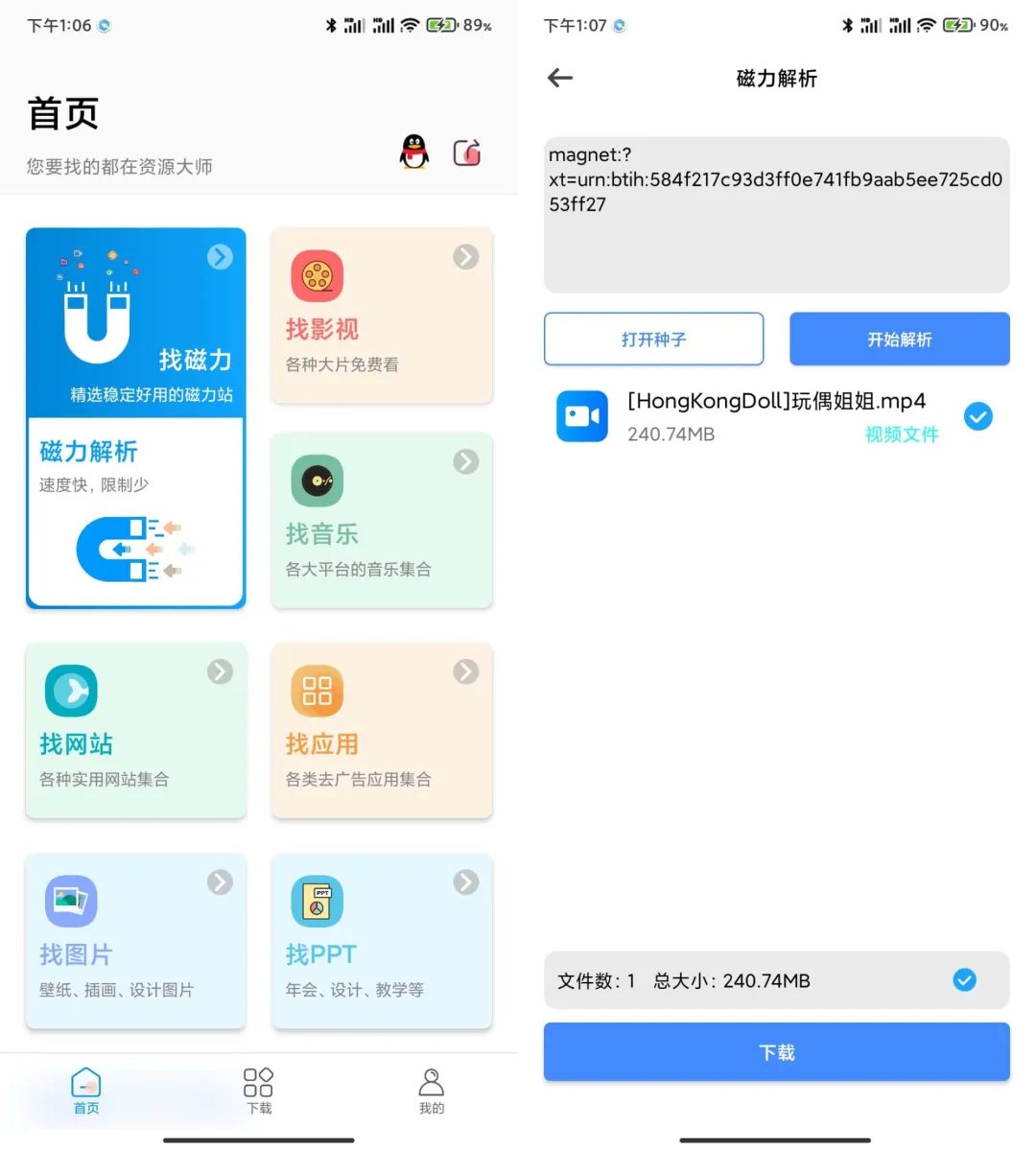Image resolution: width=1036 pixels, height=1151 pixels.
Task: Go back from the 磁力解析 page
Action: coord(560,79)
